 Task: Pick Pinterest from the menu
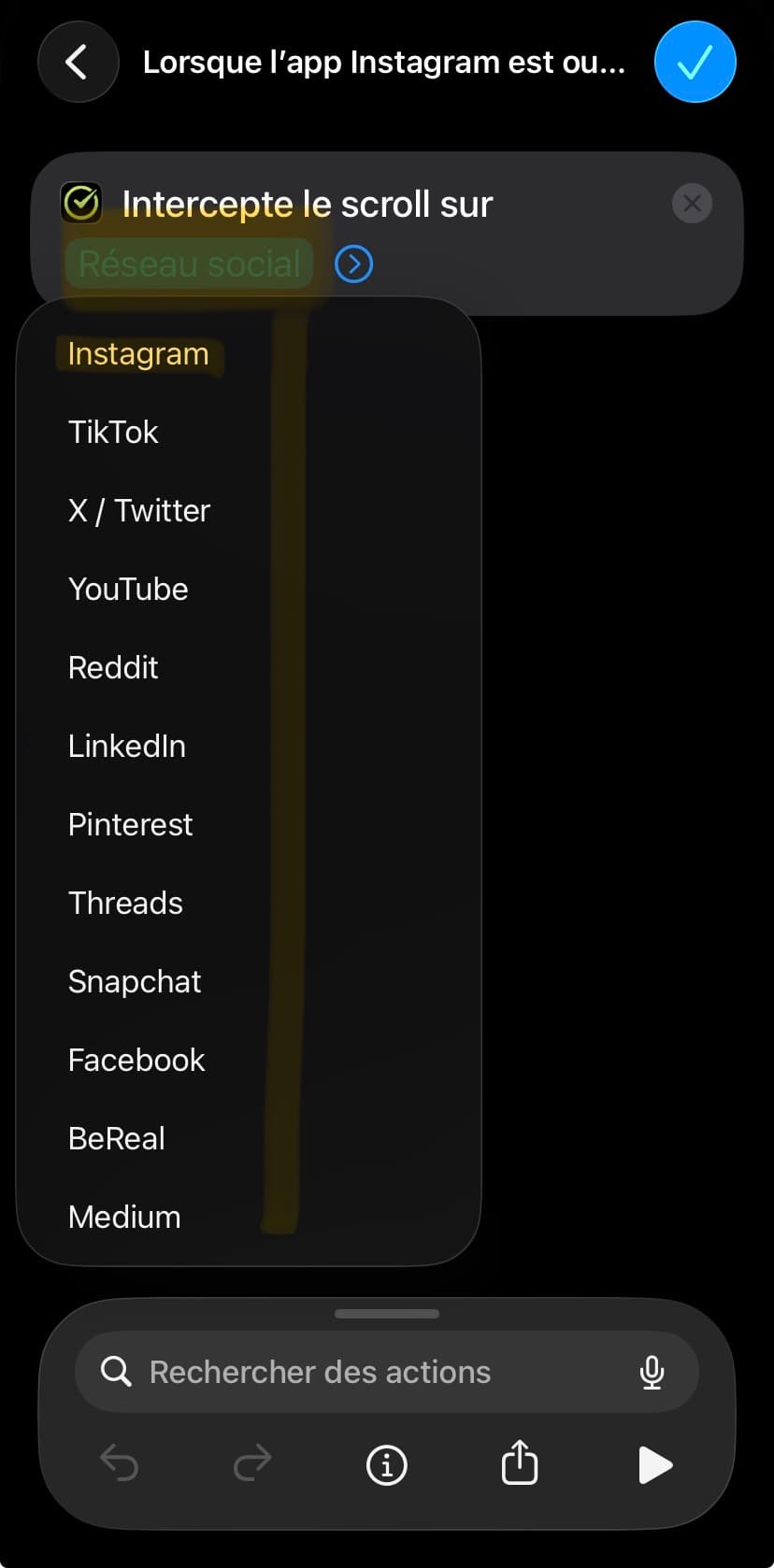click(130, 825)
